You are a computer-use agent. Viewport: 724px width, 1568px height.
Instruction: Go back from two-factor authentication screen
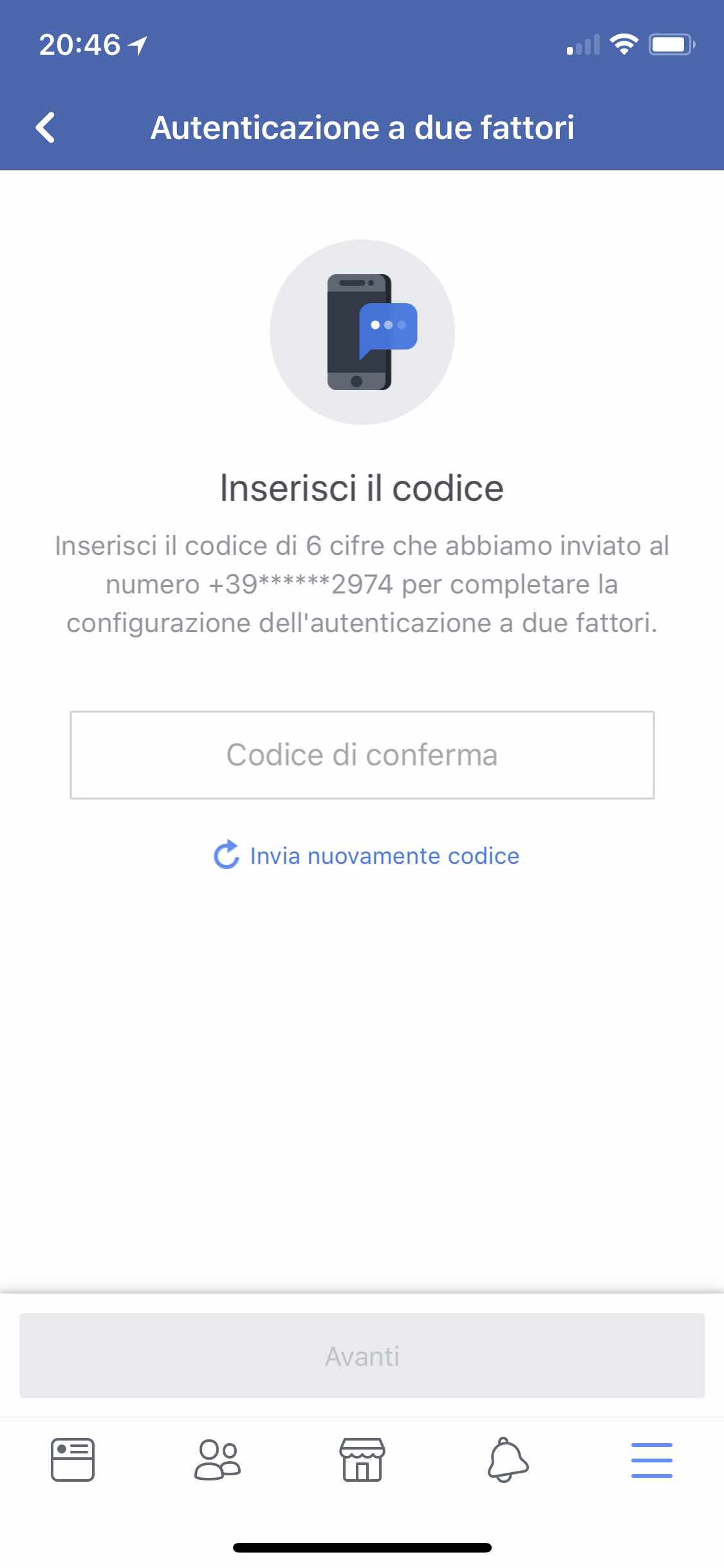point(46,127)
